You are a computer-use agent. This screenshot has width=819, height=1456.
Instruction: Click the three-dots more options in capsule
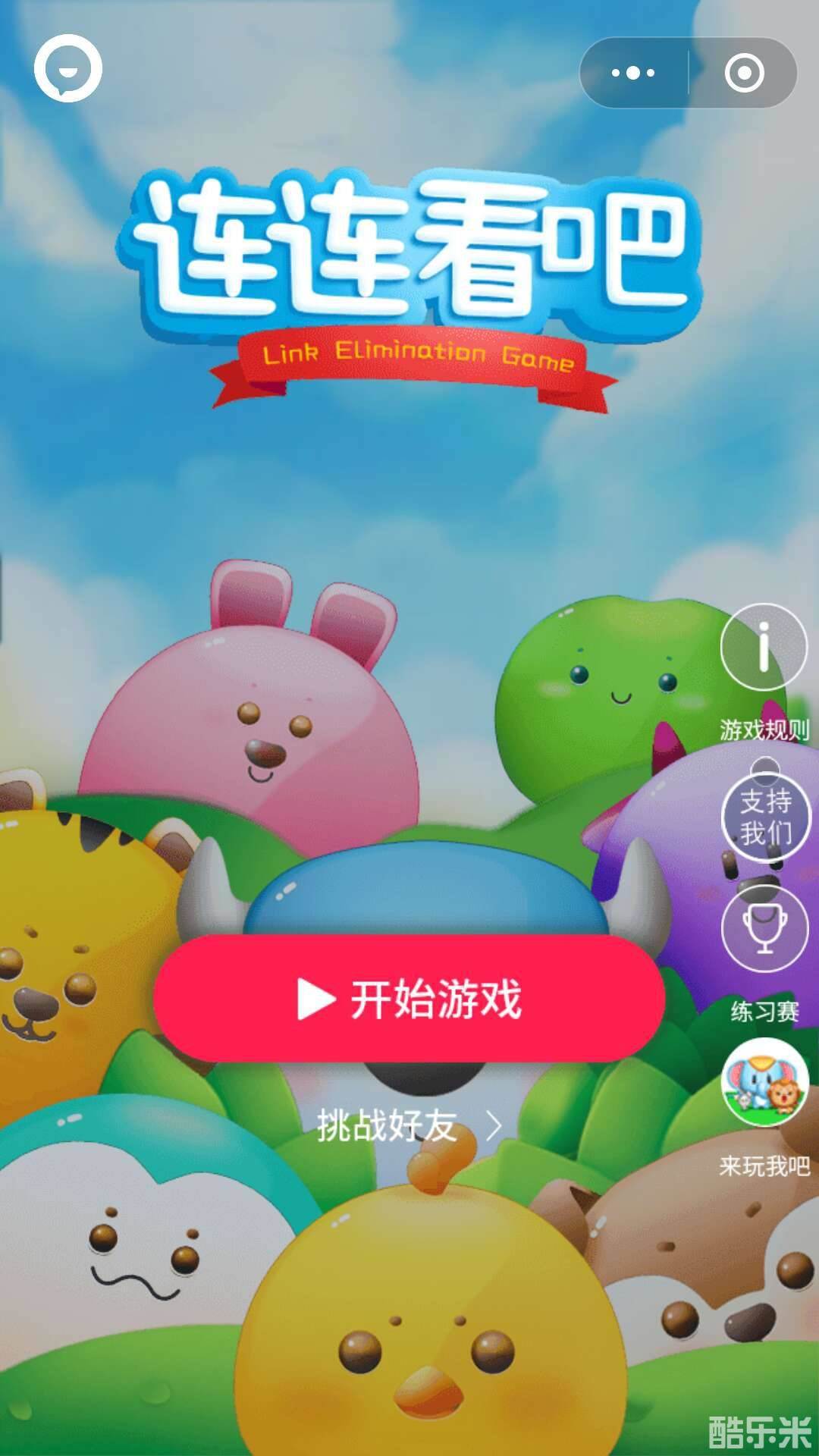(632, 73)
